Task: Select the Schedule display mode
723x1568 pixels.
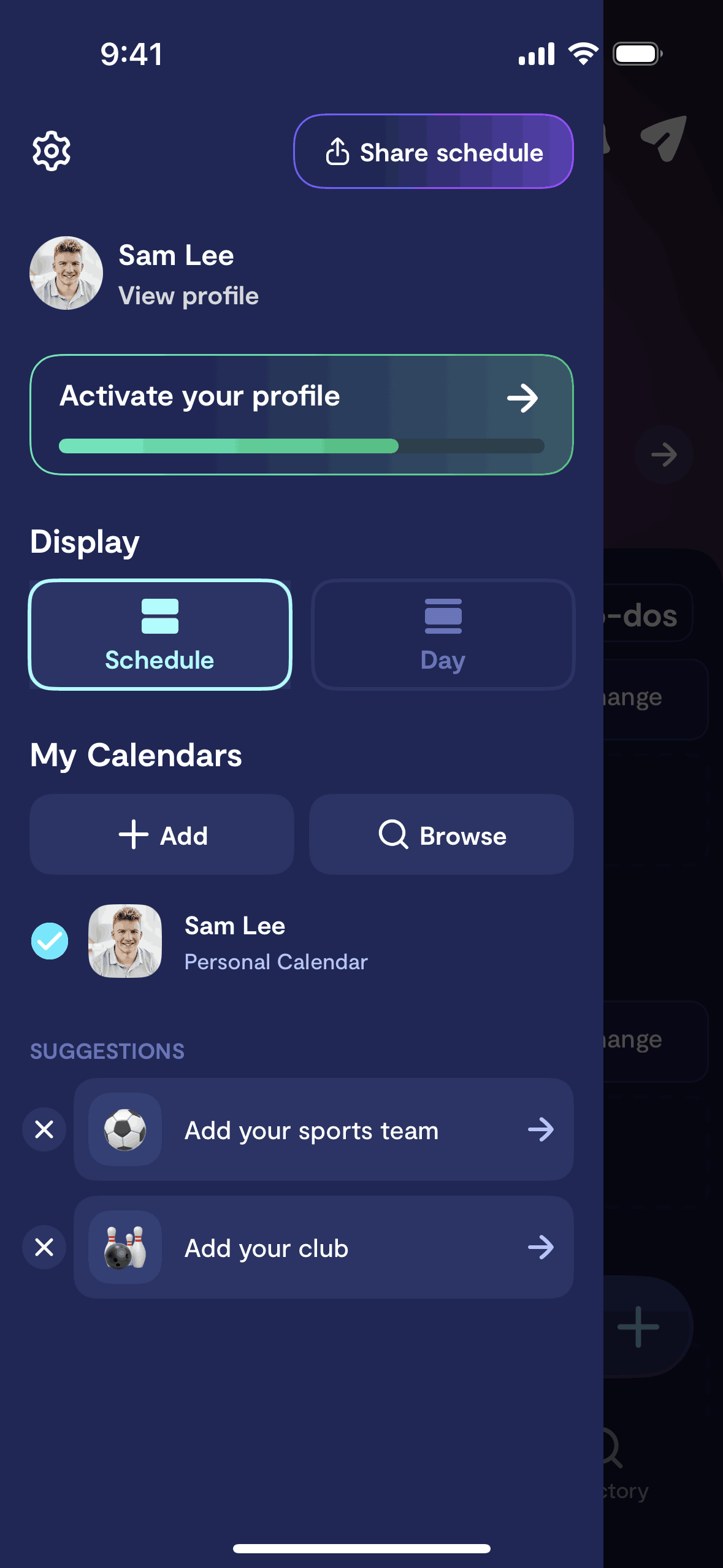Action: click(x=160, y=634)
